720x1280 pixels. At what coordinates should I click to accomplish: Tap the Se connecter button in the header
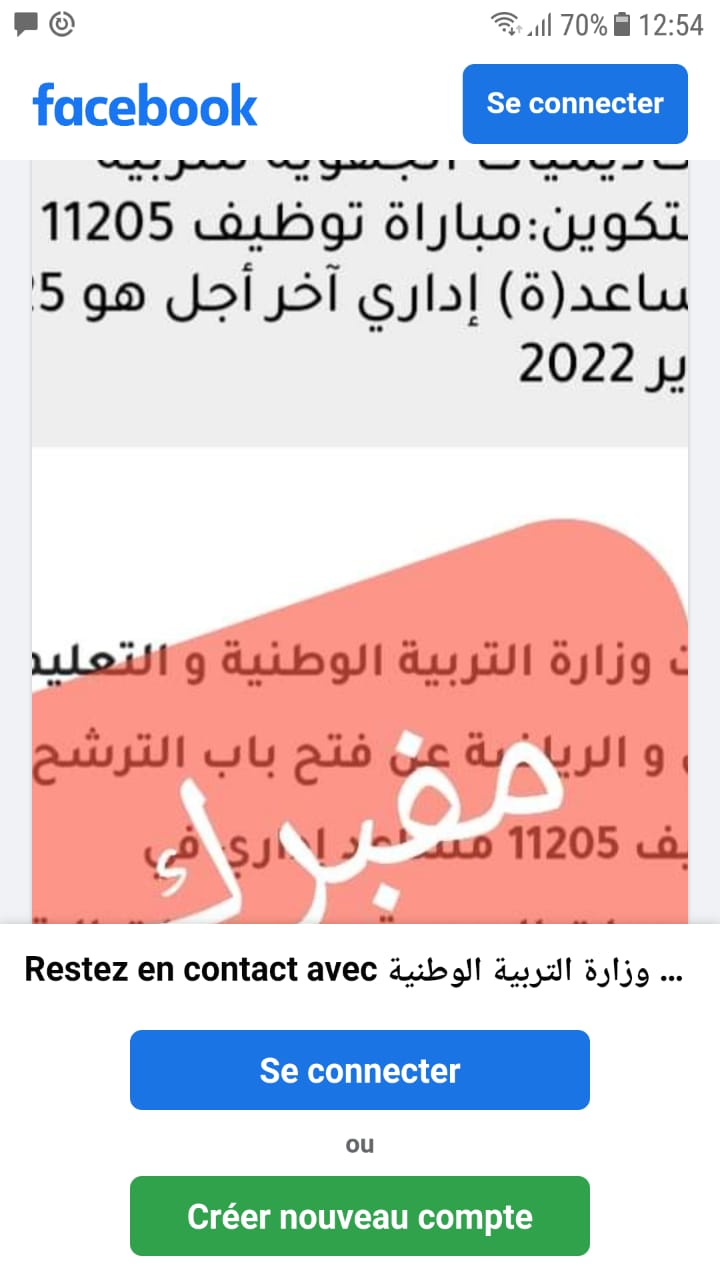(575, 104)
